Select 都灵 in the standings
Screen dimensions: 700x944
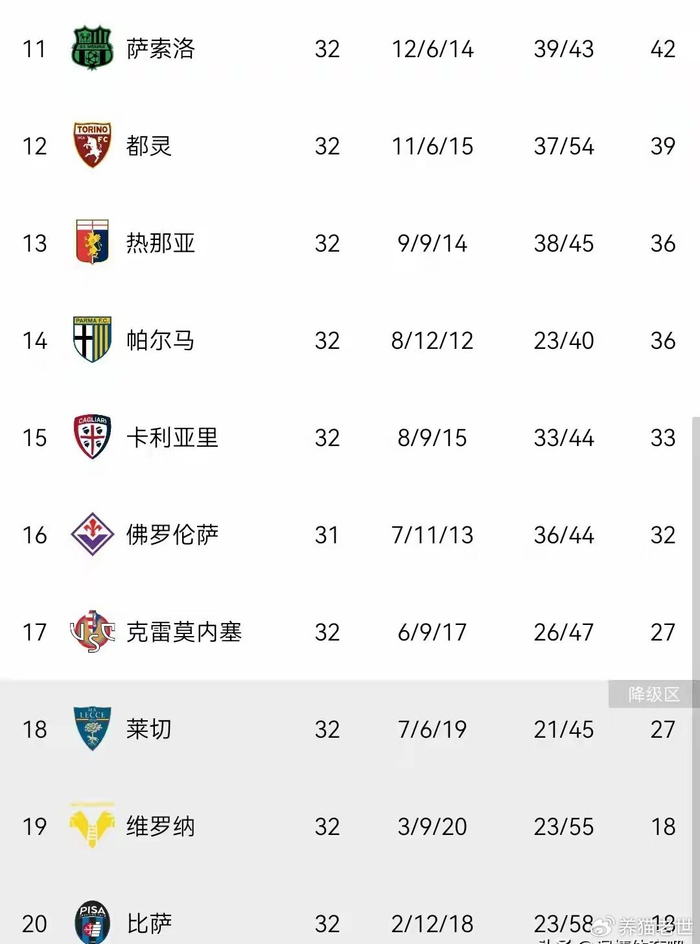tap(150, 146)
